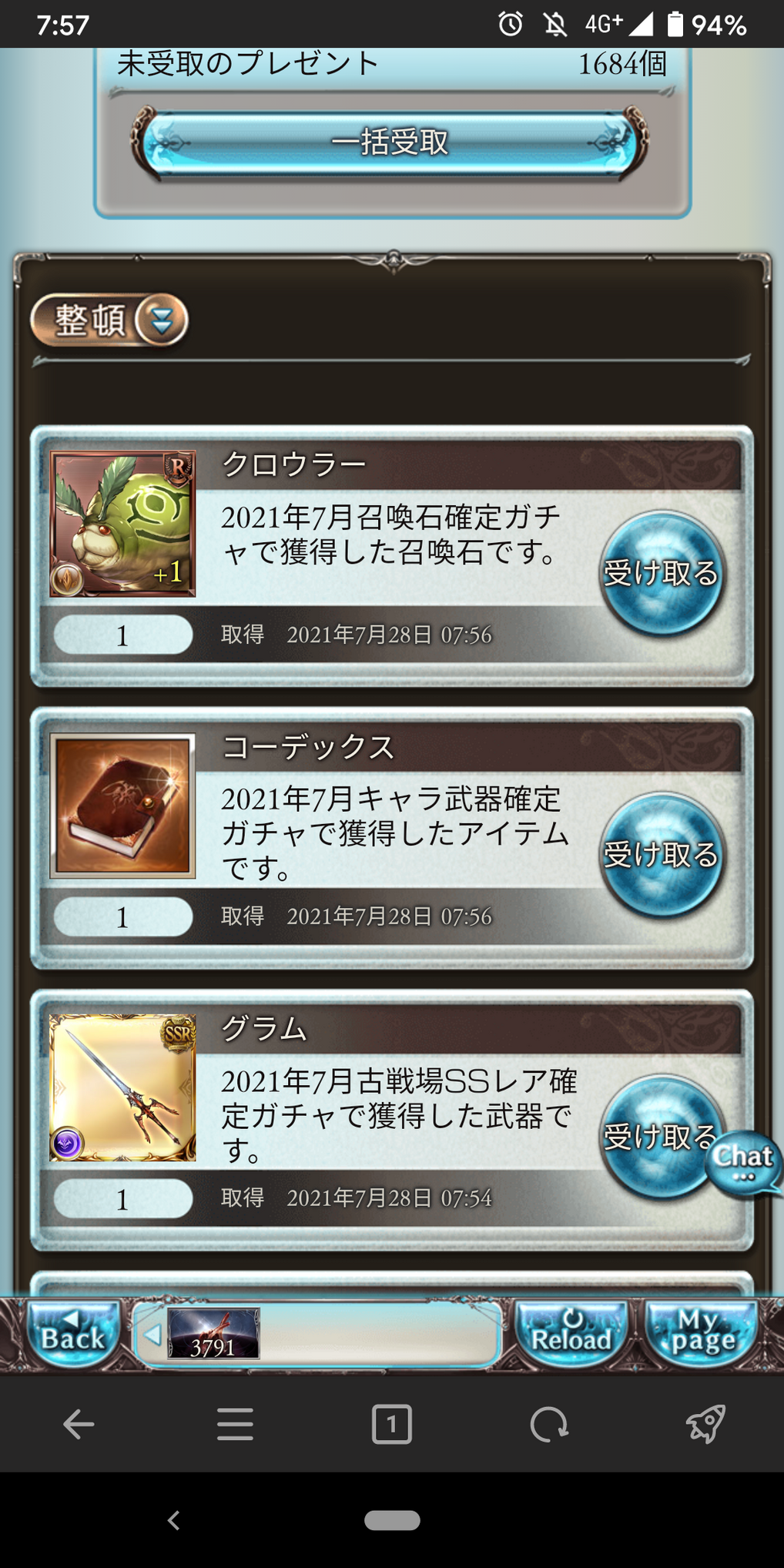
Task: Tap the rocket boost icon
Action: 705,1424
